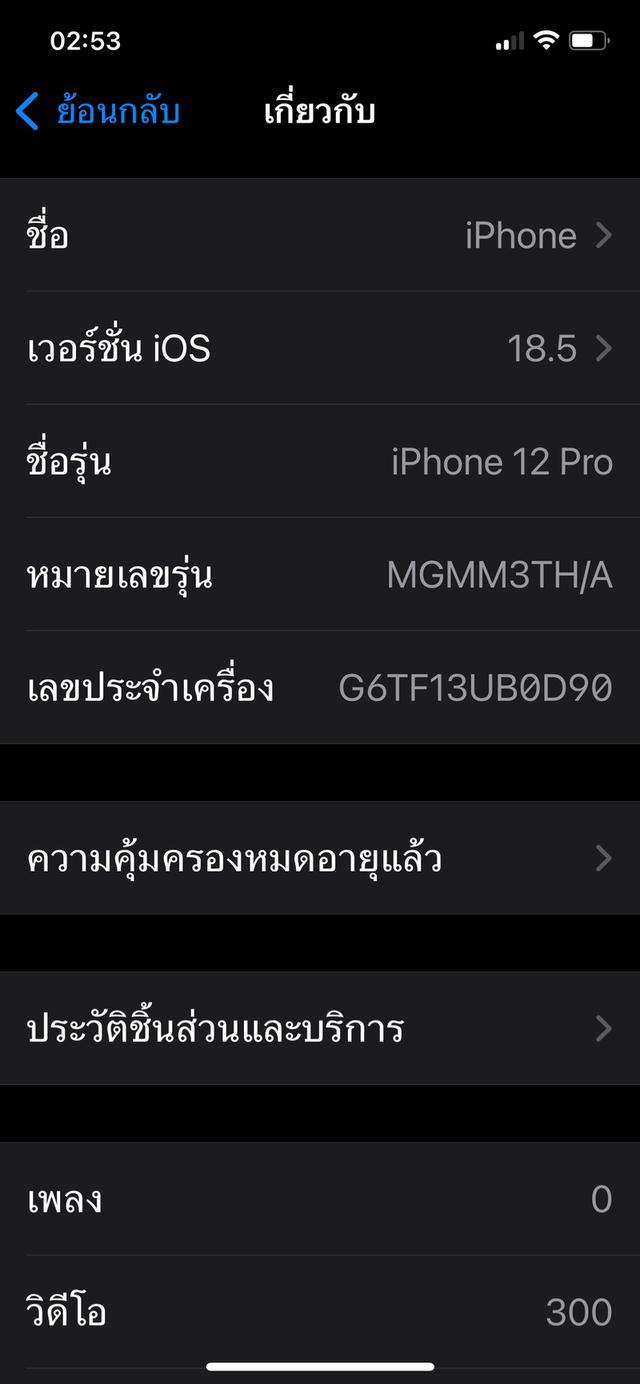640x1384 pixels.
Task: Open ประวัติชิ้นส่วนและบริการ row
Action: pos(320,1028)
